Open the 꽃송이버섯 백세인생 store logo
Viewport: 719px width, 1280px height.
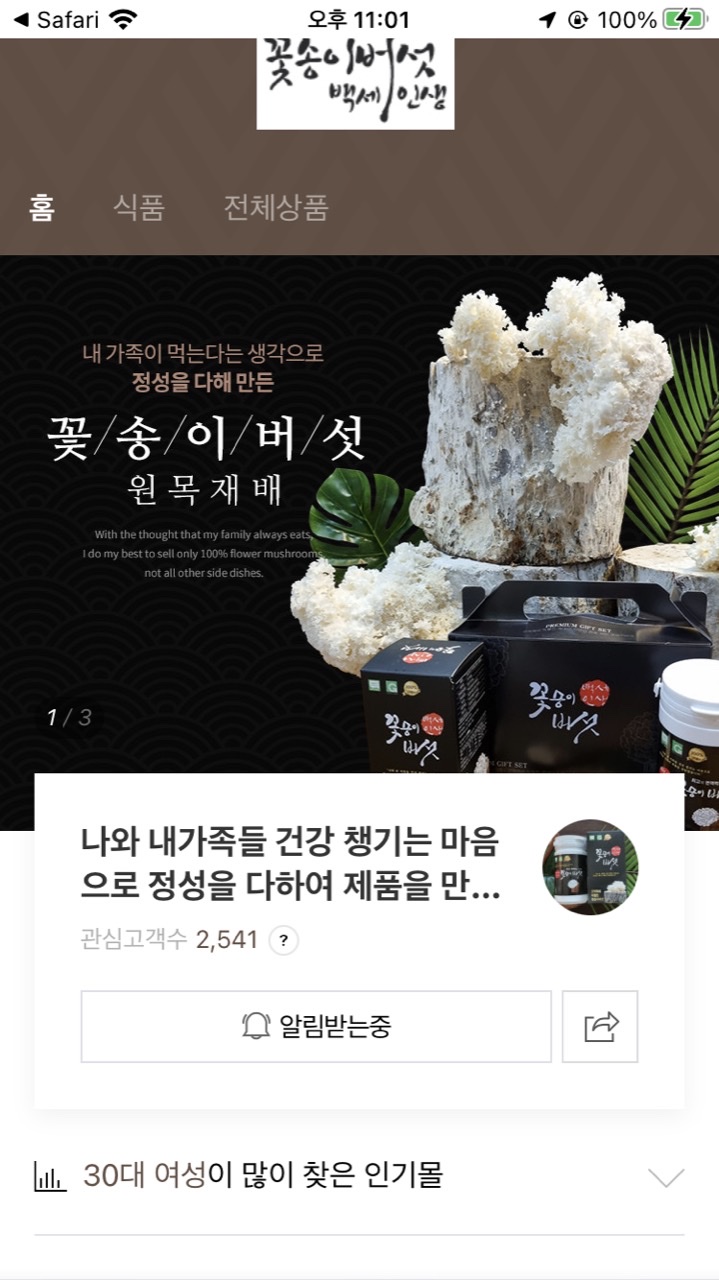[355, 84]
